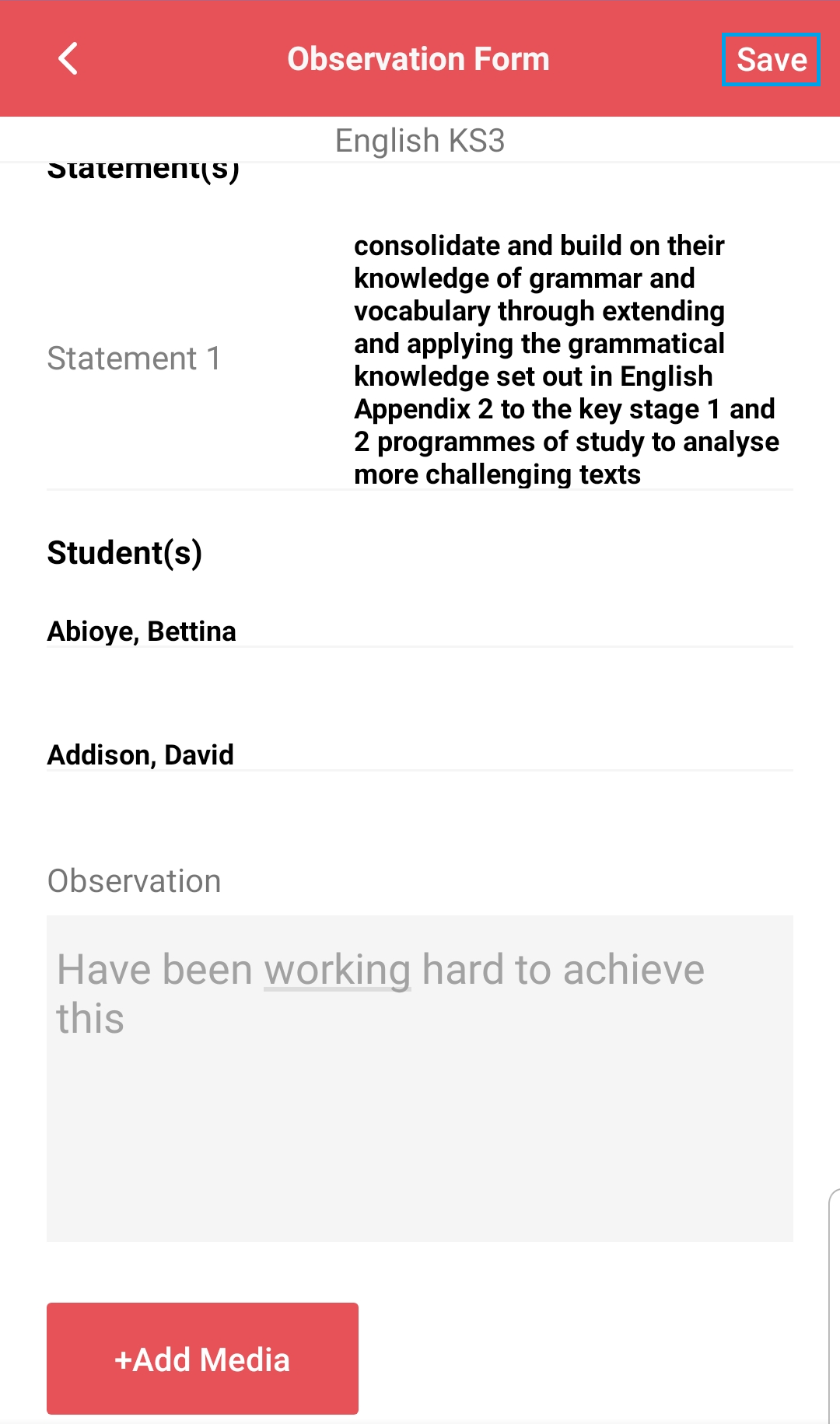Viewport: 840px width, 1424px height.
Task: Tap the divider under Abioye, Bettina
Action: point(420,646)
